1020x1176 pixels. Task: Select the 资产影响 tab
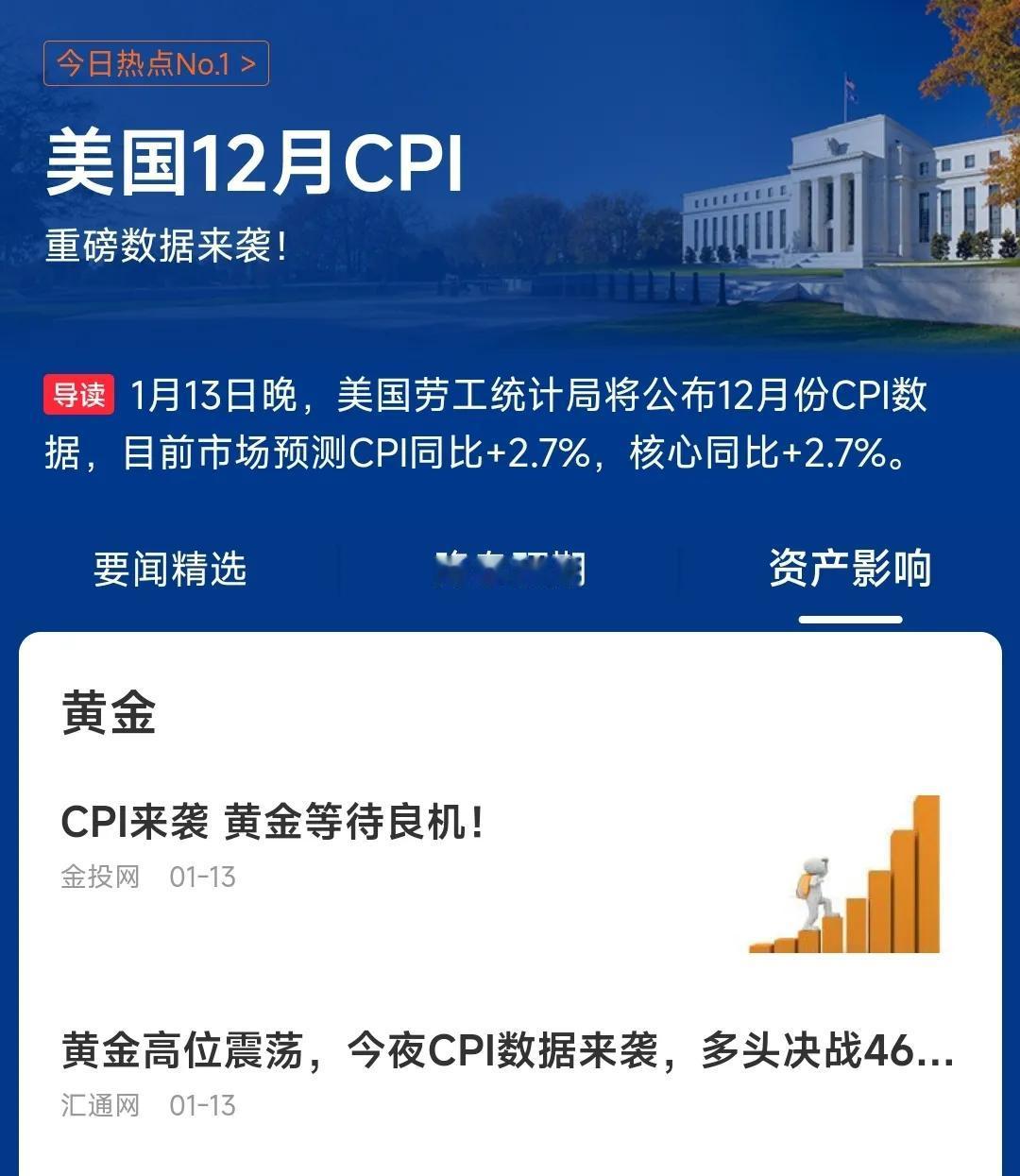click(849, 567)
